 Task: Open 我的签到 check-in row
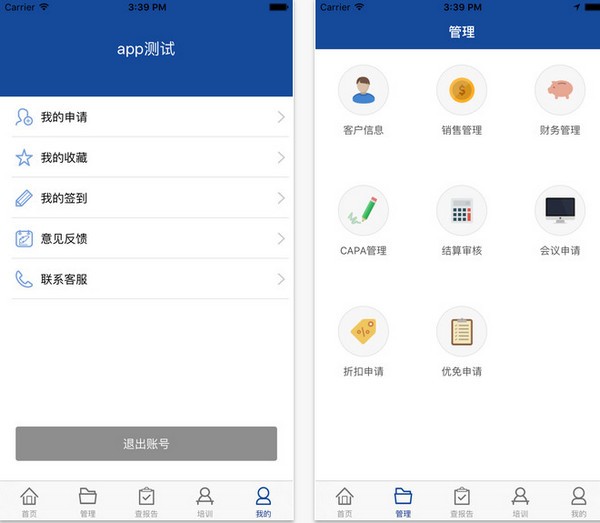click(150, 198)
